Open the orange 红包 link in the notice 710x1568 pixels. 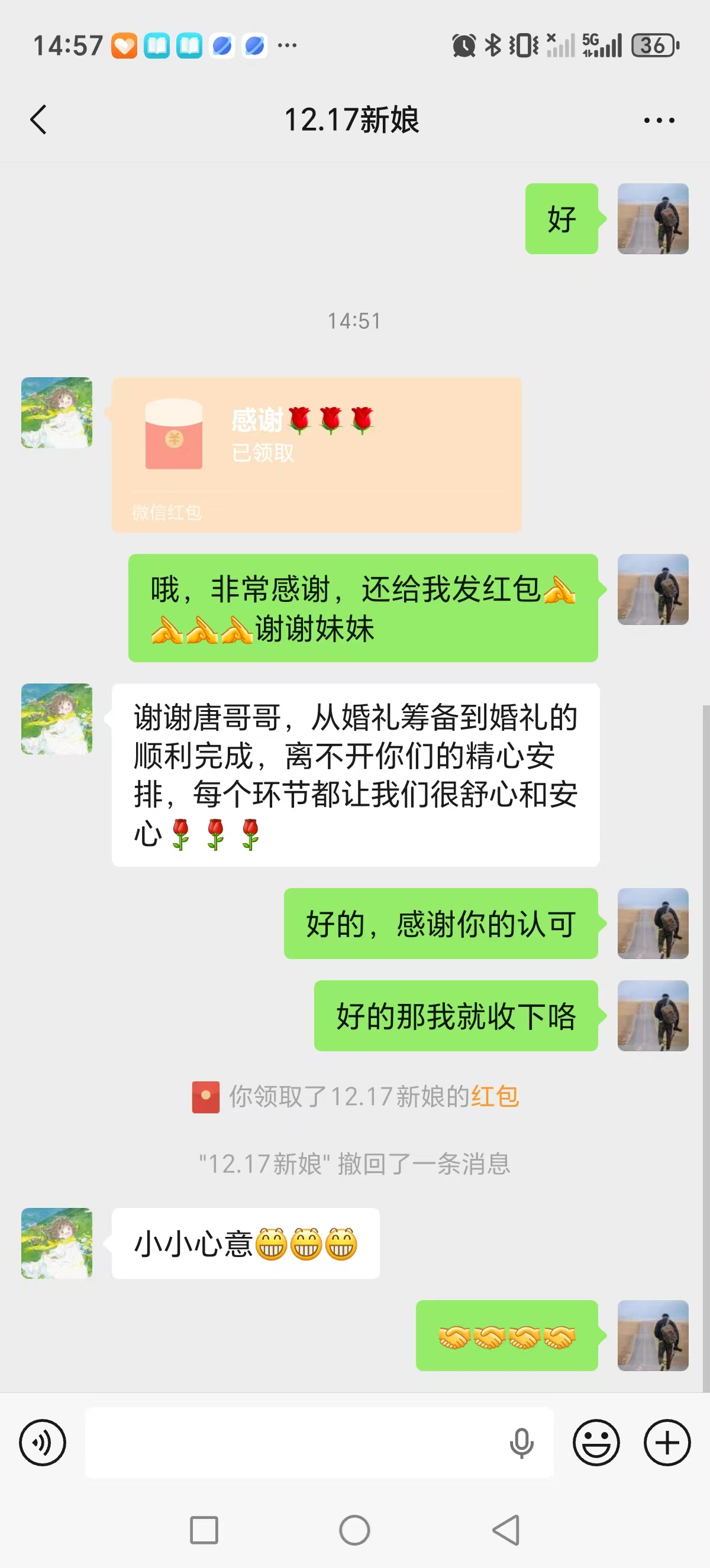coord(495,1096)
